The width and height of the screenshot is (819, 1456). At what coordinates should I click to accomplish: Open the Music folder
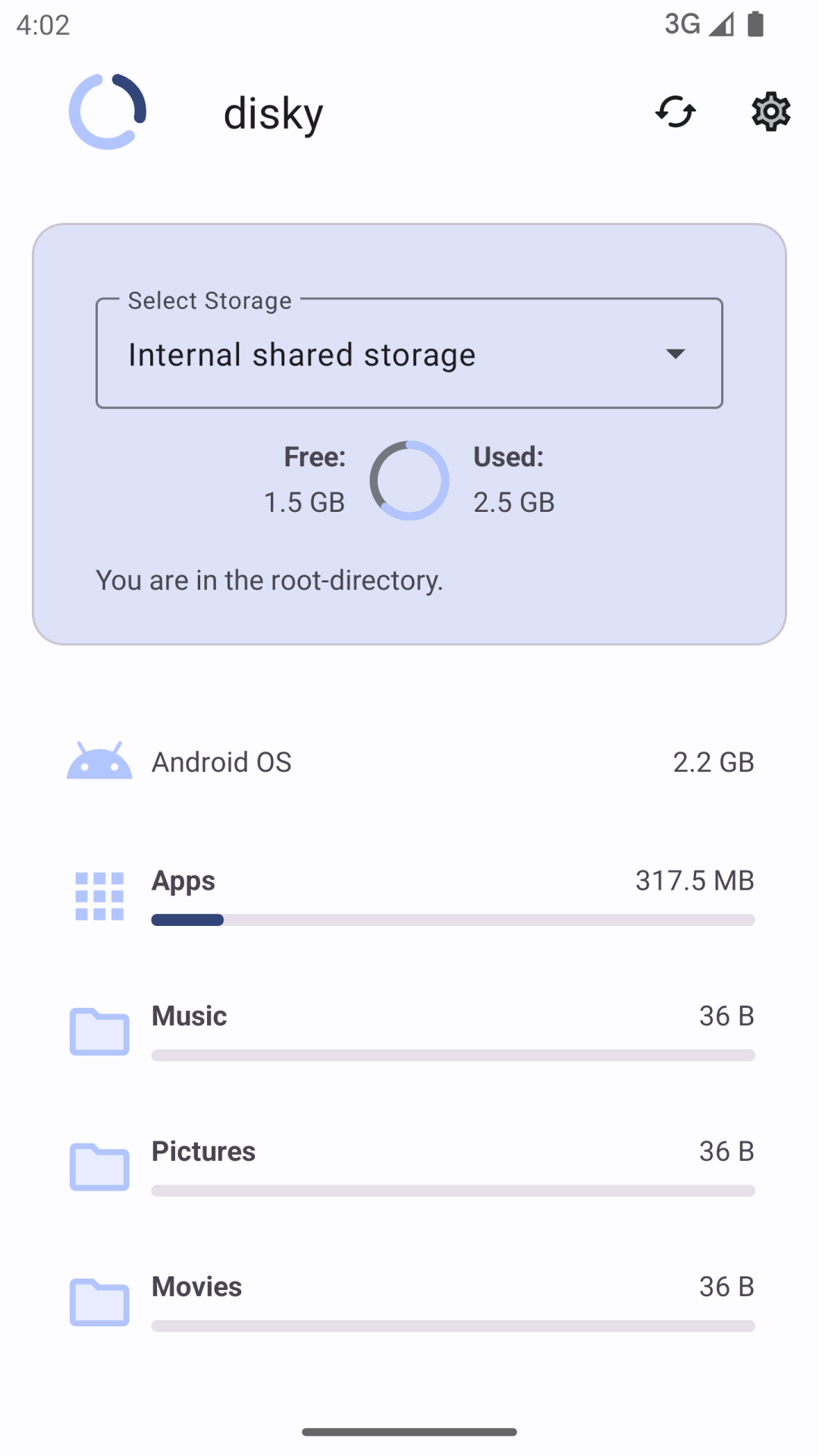point(409,1030)
